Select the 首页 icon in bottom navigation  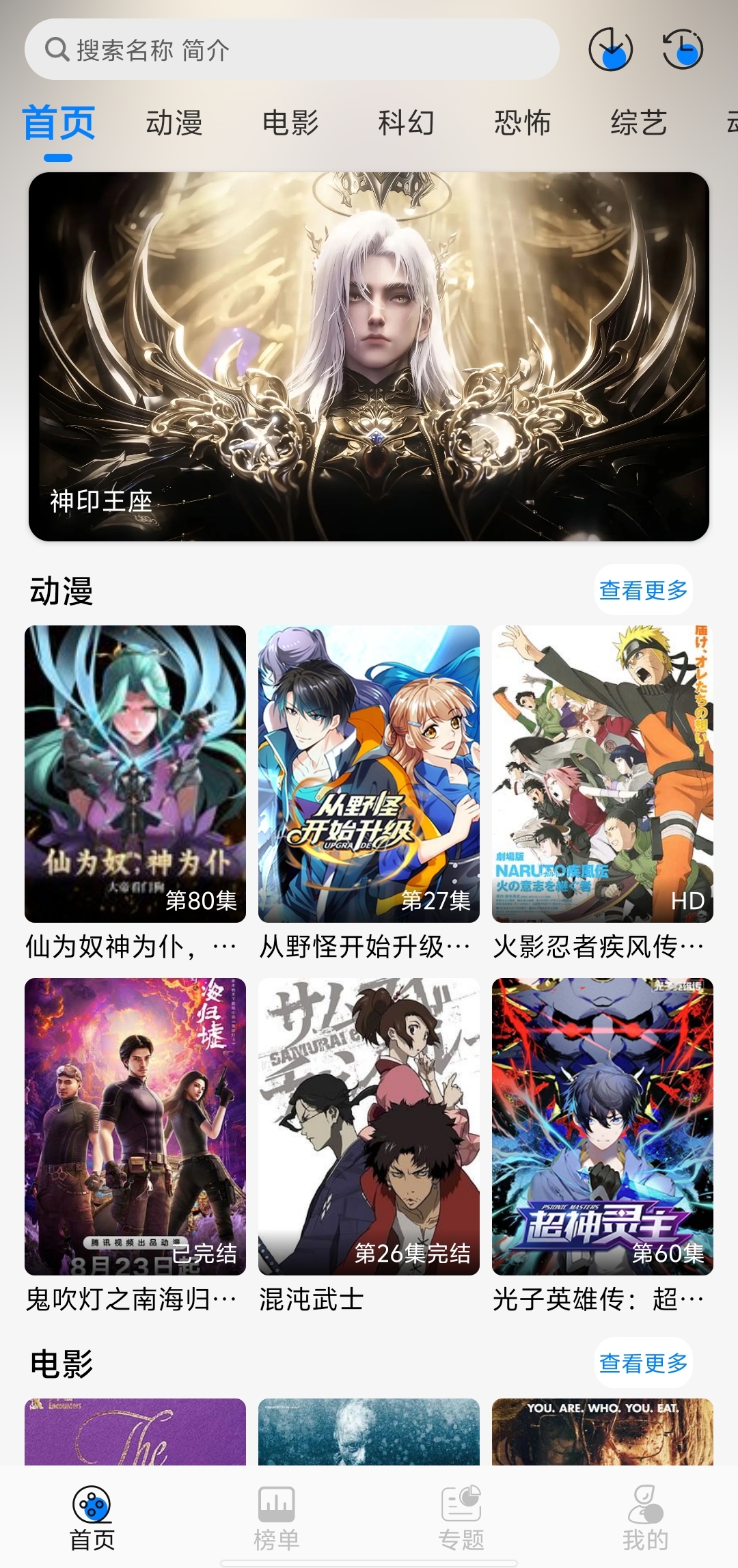[92, 1502]
